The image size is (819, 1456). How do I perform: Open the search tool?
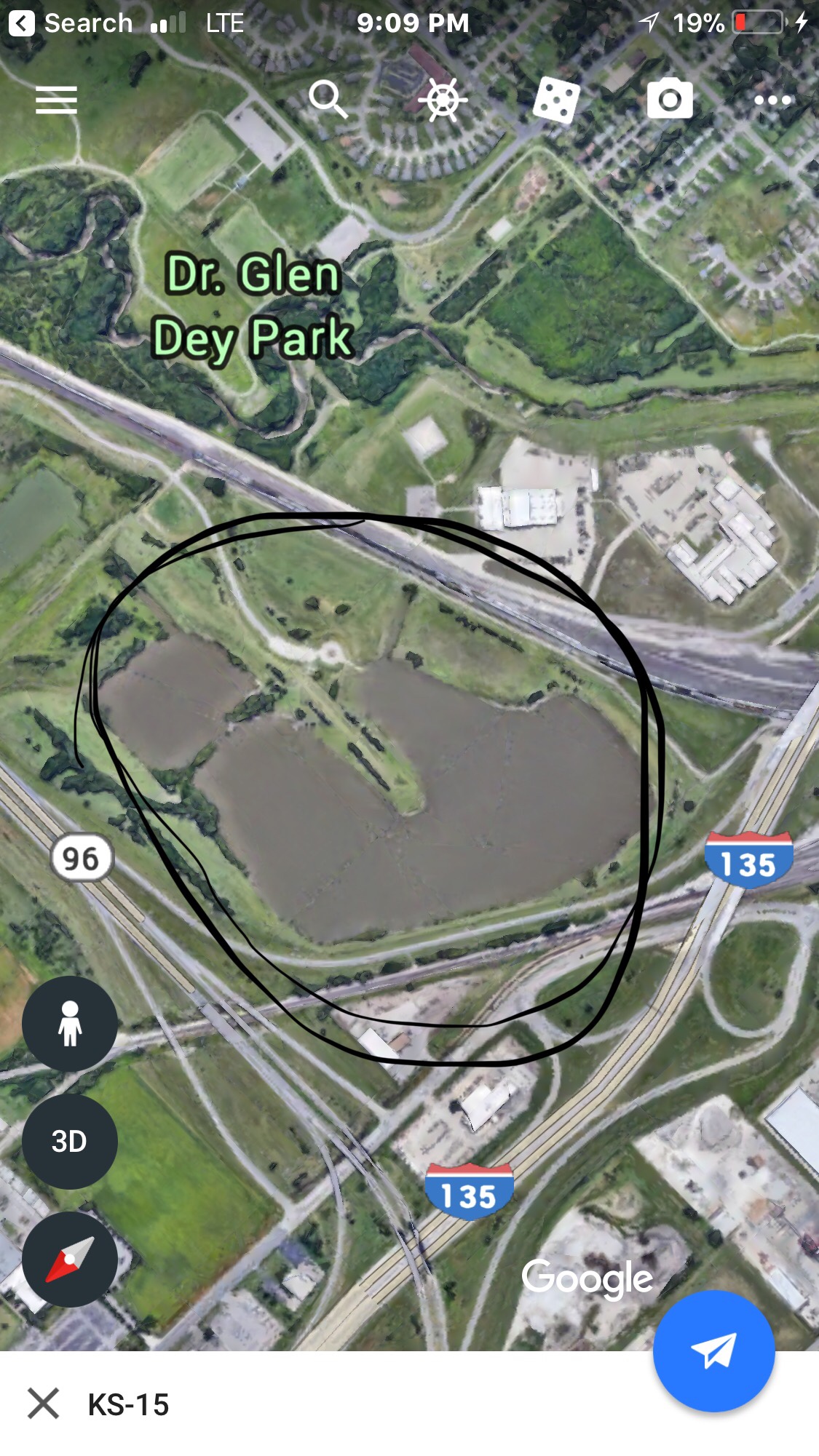tap(328, 99)
